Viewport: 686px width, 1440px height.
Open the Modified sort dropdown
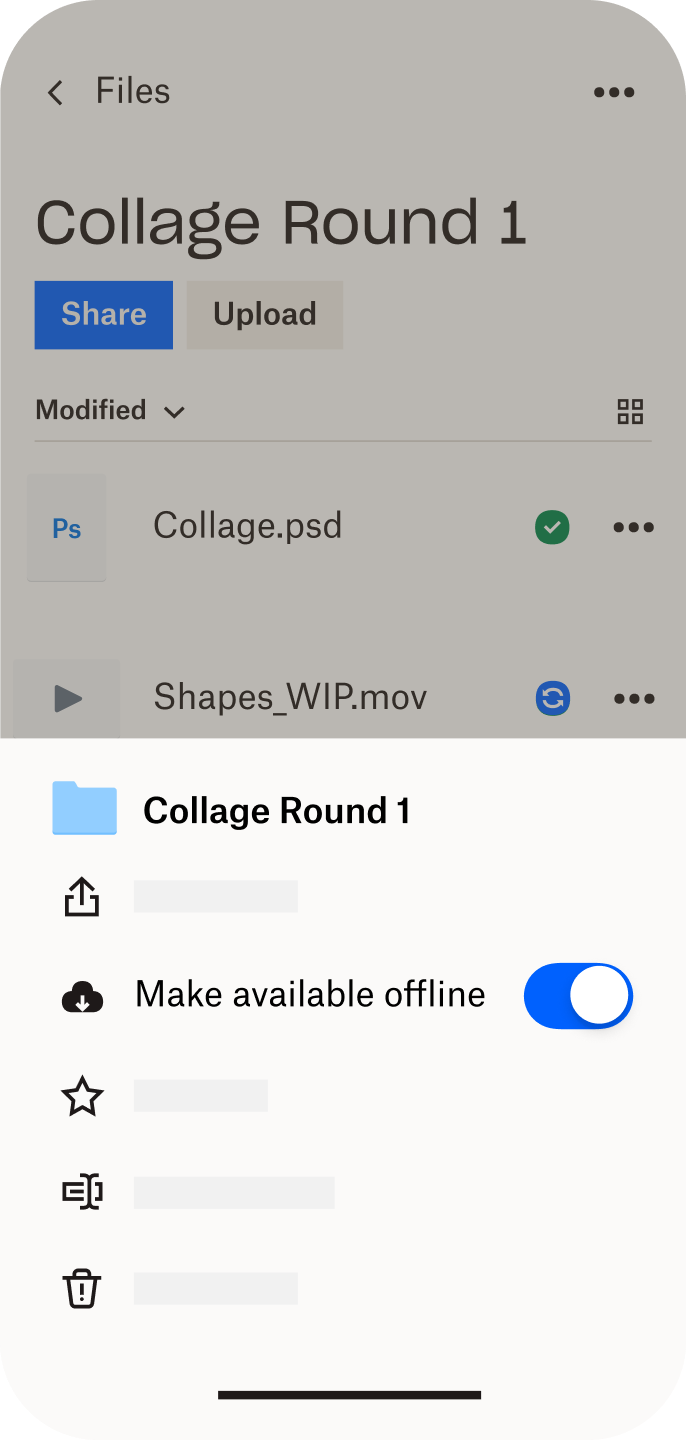click(x=110, y=411)
